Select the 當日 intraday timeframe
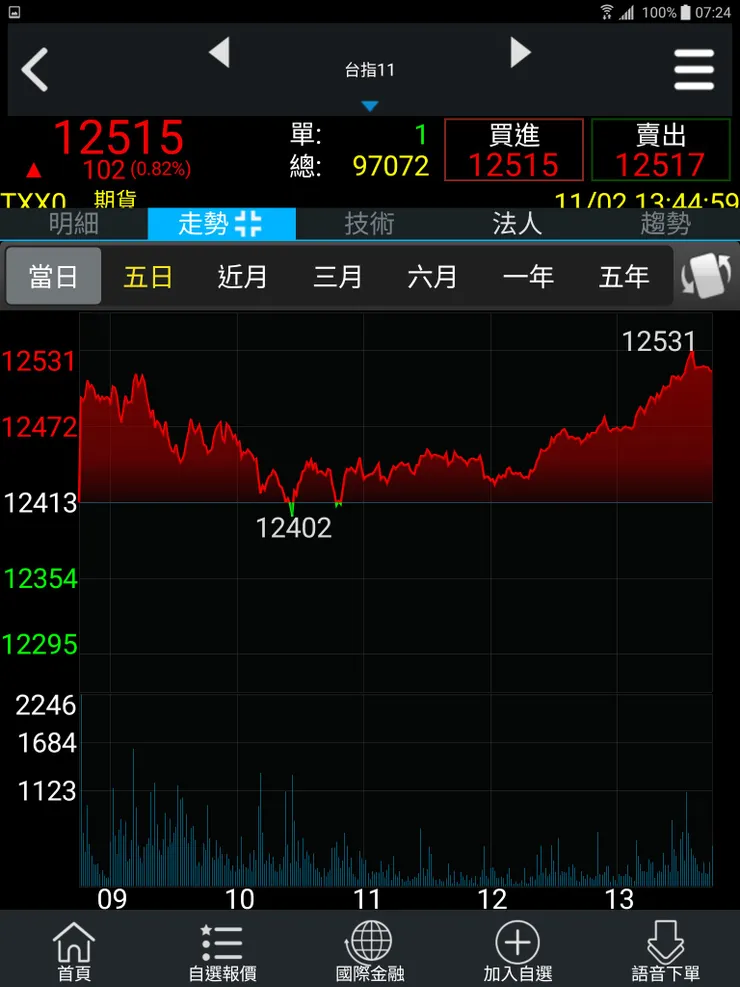This screenshot has width=740, height=987. [53, 276]
